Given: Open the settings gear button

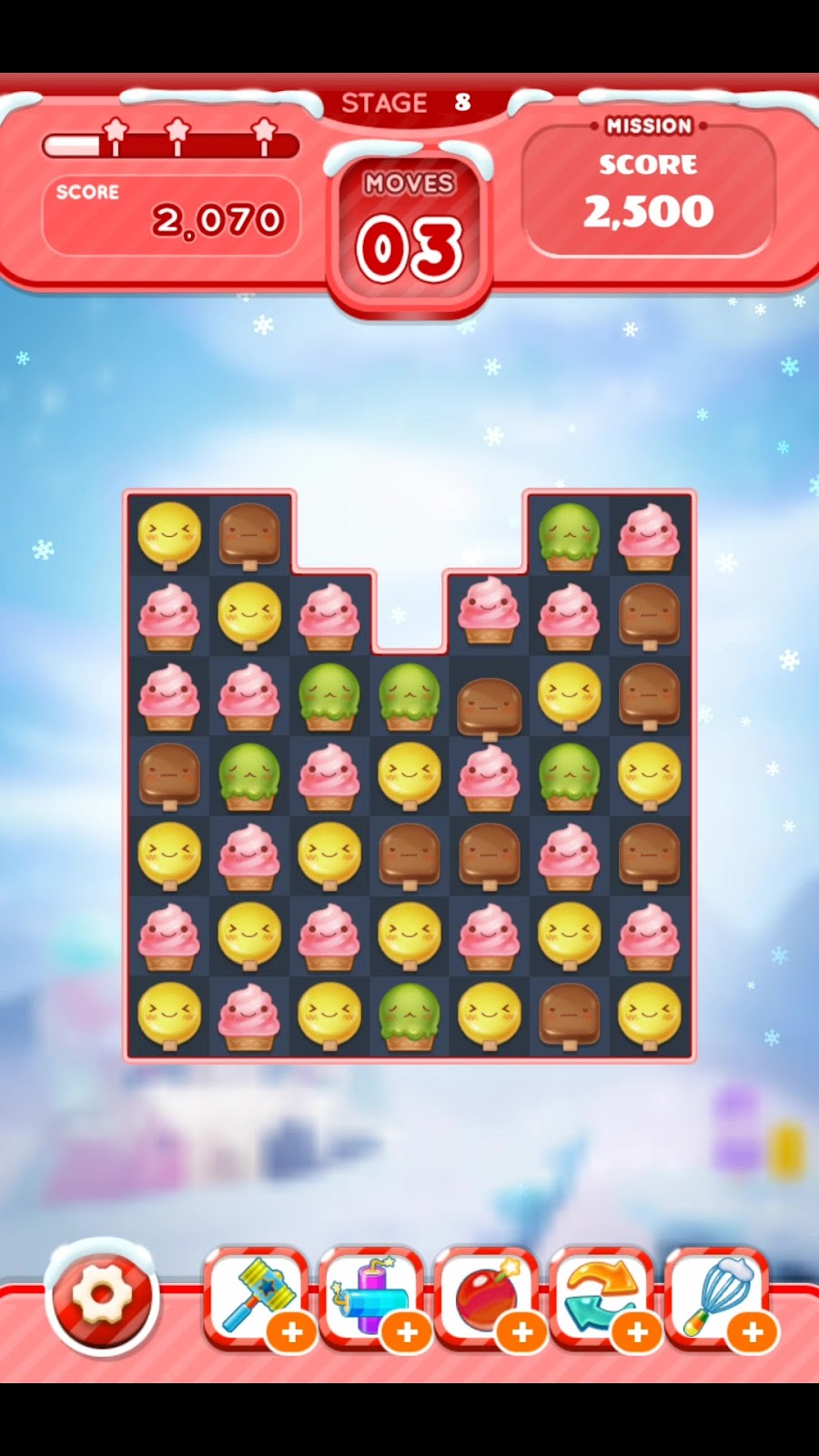Looking at the screenshot, I should pyautogui.click(x=102, y=1297).
